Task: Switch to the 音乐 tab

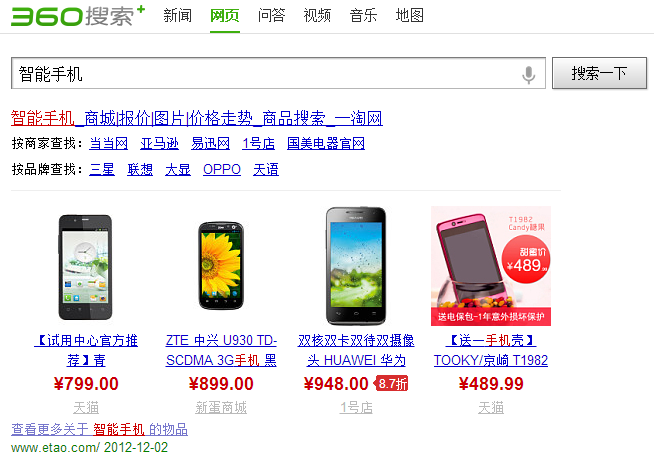Action: 363,15
